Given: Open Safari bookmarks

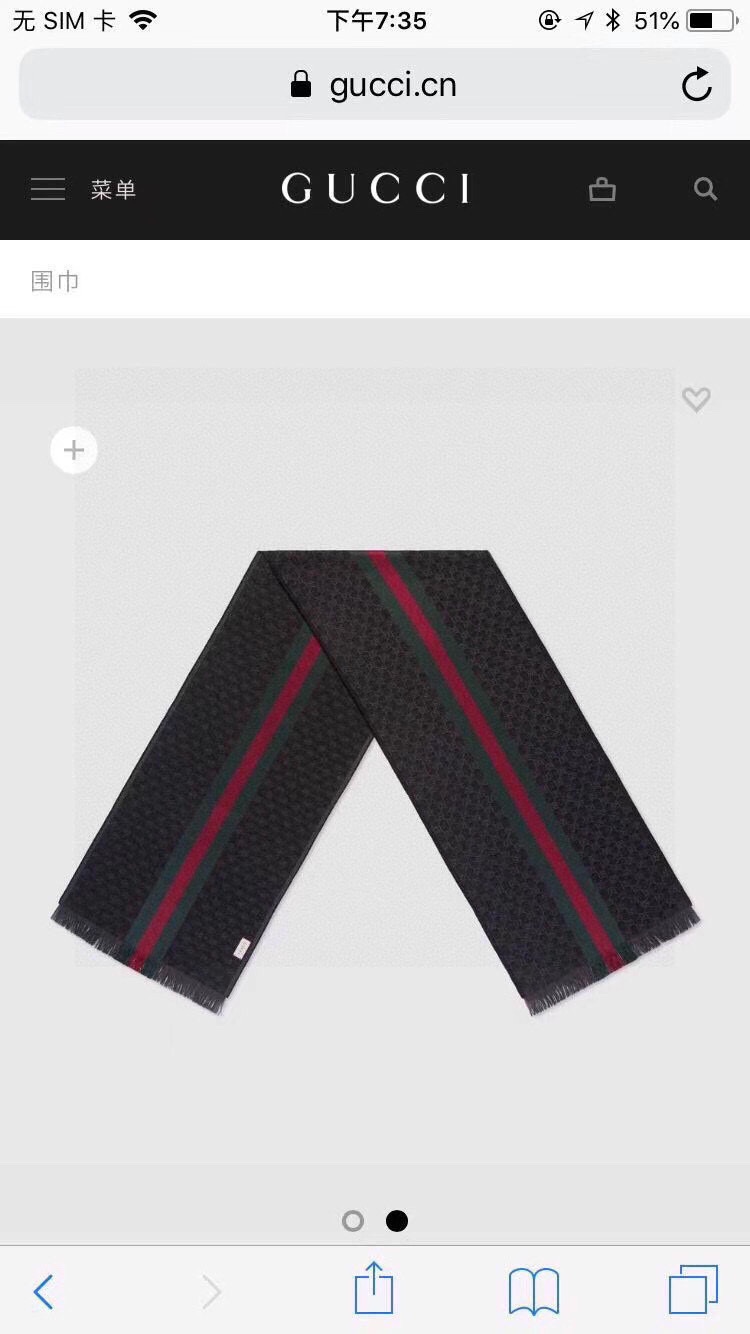Looking at the screenshot, I should (534, 1291).
